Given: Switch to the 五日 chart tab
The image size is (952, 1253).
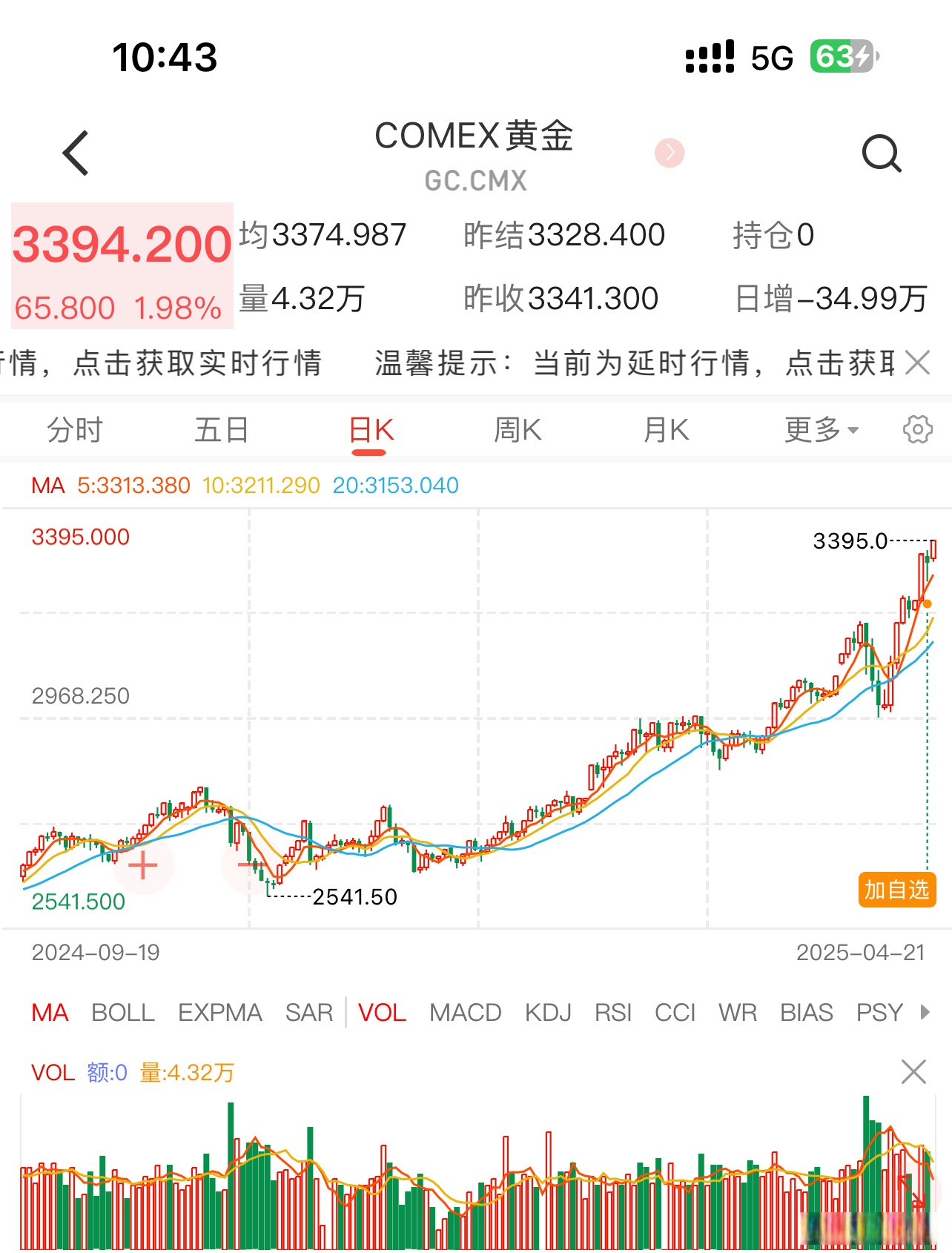Looking at the screenshot, I should tap(221, 430).
